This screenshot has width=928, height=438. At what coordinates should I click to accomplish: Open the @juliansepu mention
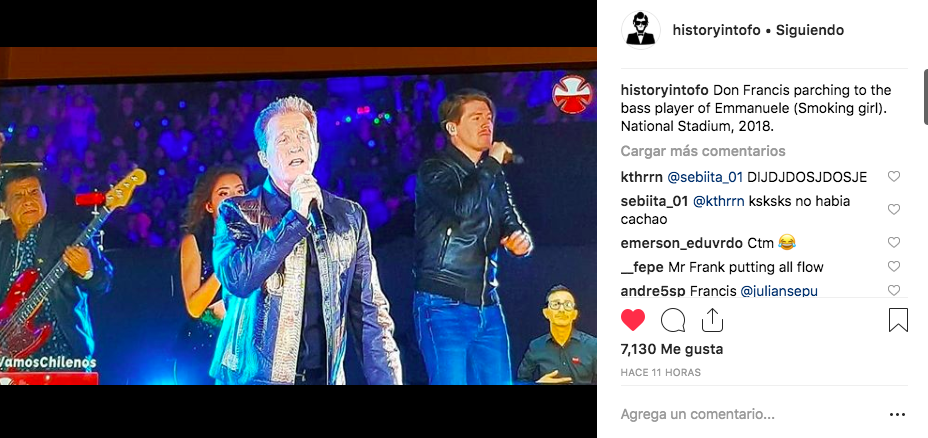tap(778, 291)
